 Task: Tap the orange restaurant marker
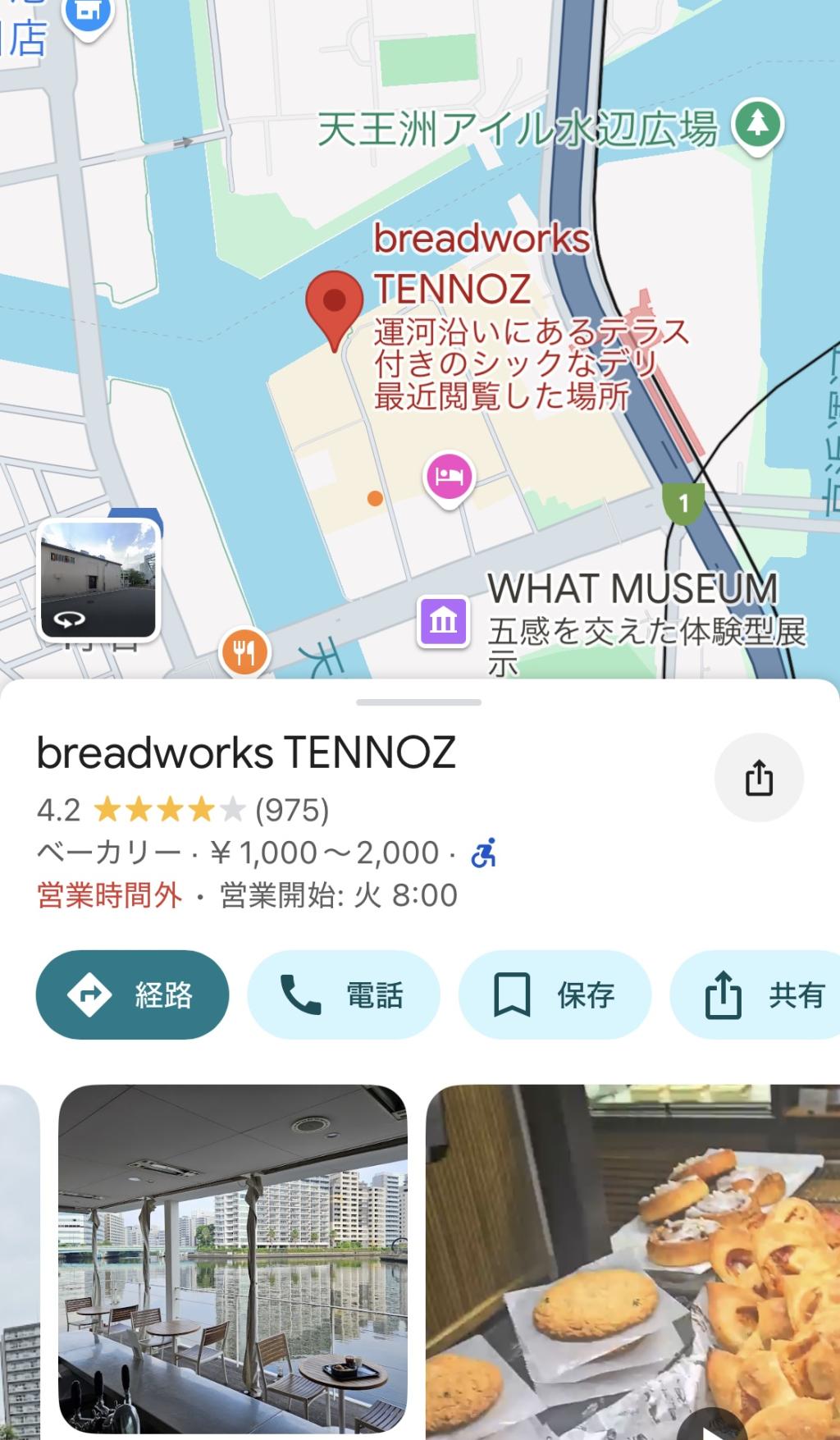[244, 652]
